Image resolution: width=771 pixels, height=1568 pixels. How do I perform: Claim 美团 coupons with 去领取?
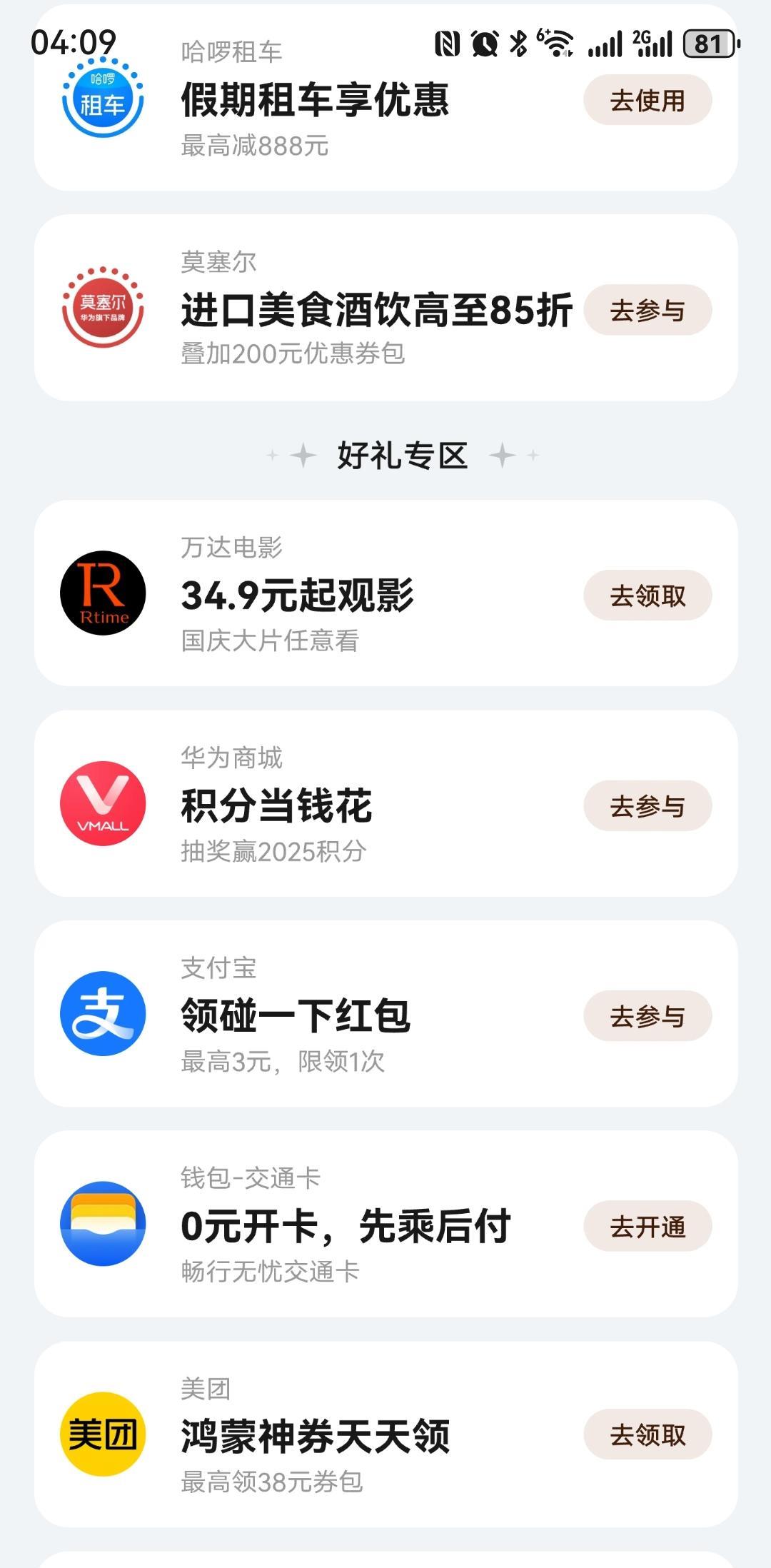[647, 1434]
